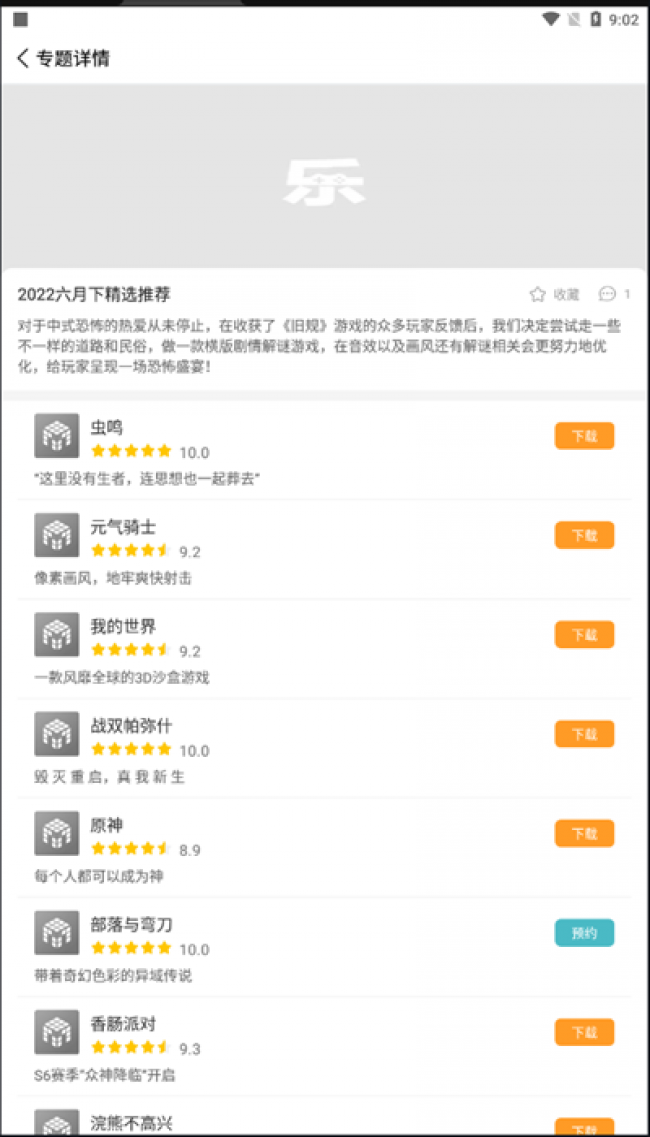650x1137 pixels.
Task: View details of 部落与弯刀
Action: (x=300, y=948)
